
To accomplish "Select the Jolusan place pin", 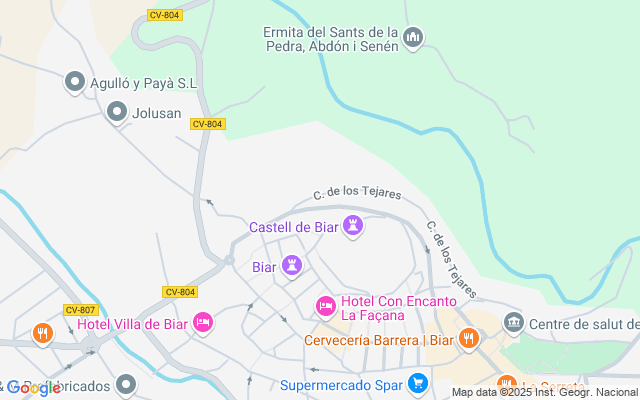I will point(117,112).
